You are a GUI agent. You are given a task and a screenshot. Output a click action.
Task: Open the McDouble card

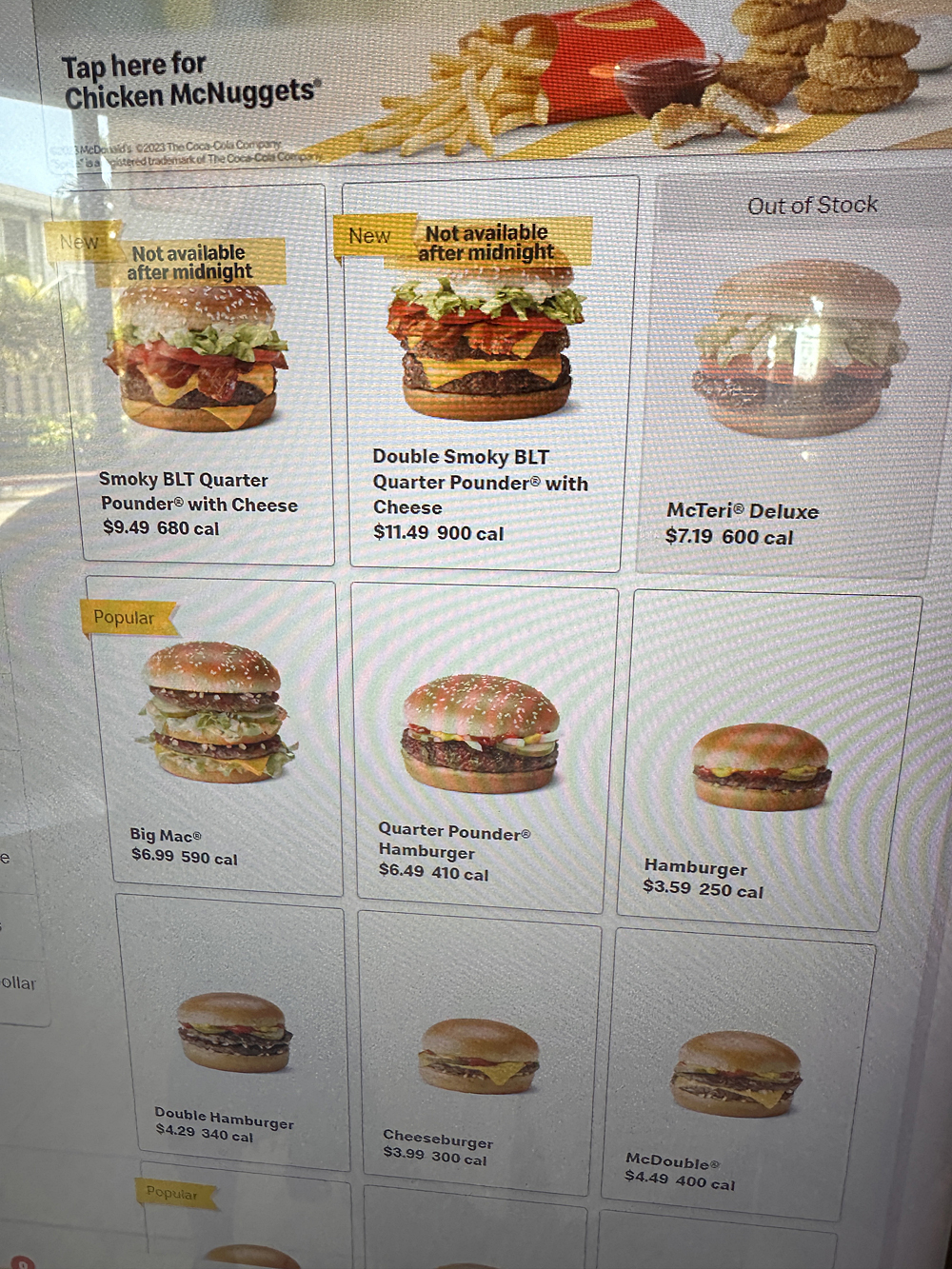tap(736, 1076)
